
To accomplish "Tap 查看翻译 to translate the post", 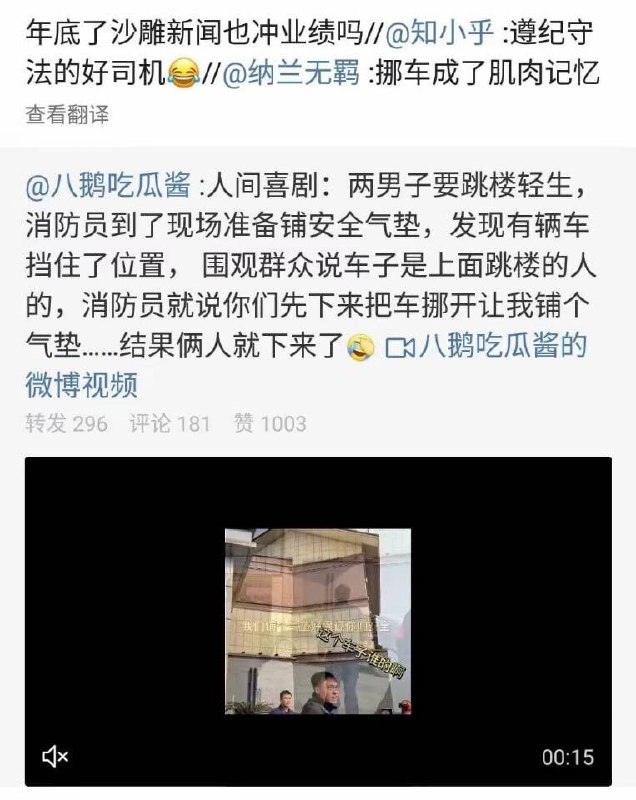I will [x=67, y=115].
